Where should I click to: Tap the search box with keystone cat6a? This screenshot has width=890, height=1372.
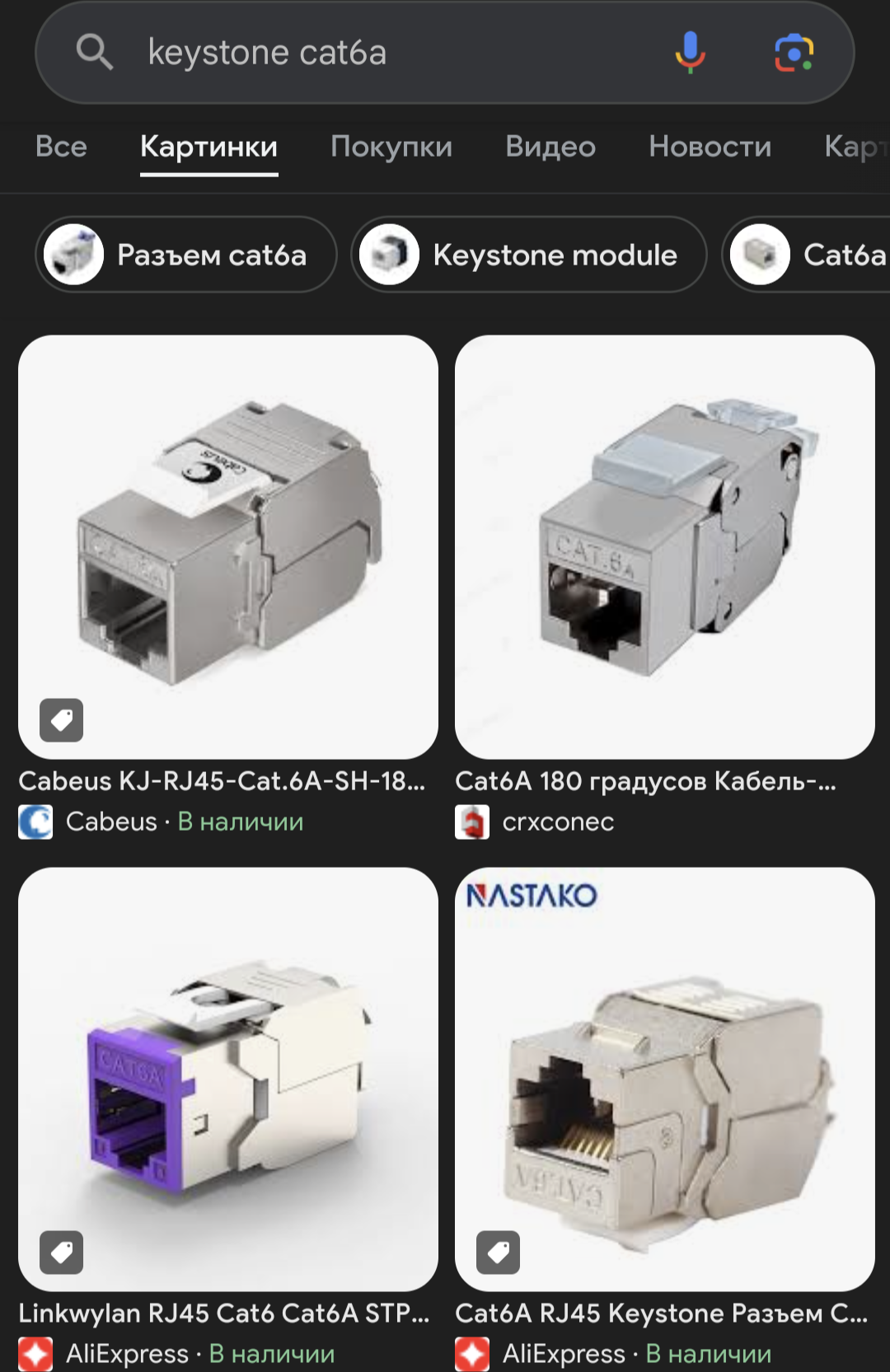click(x=371, y=53)
